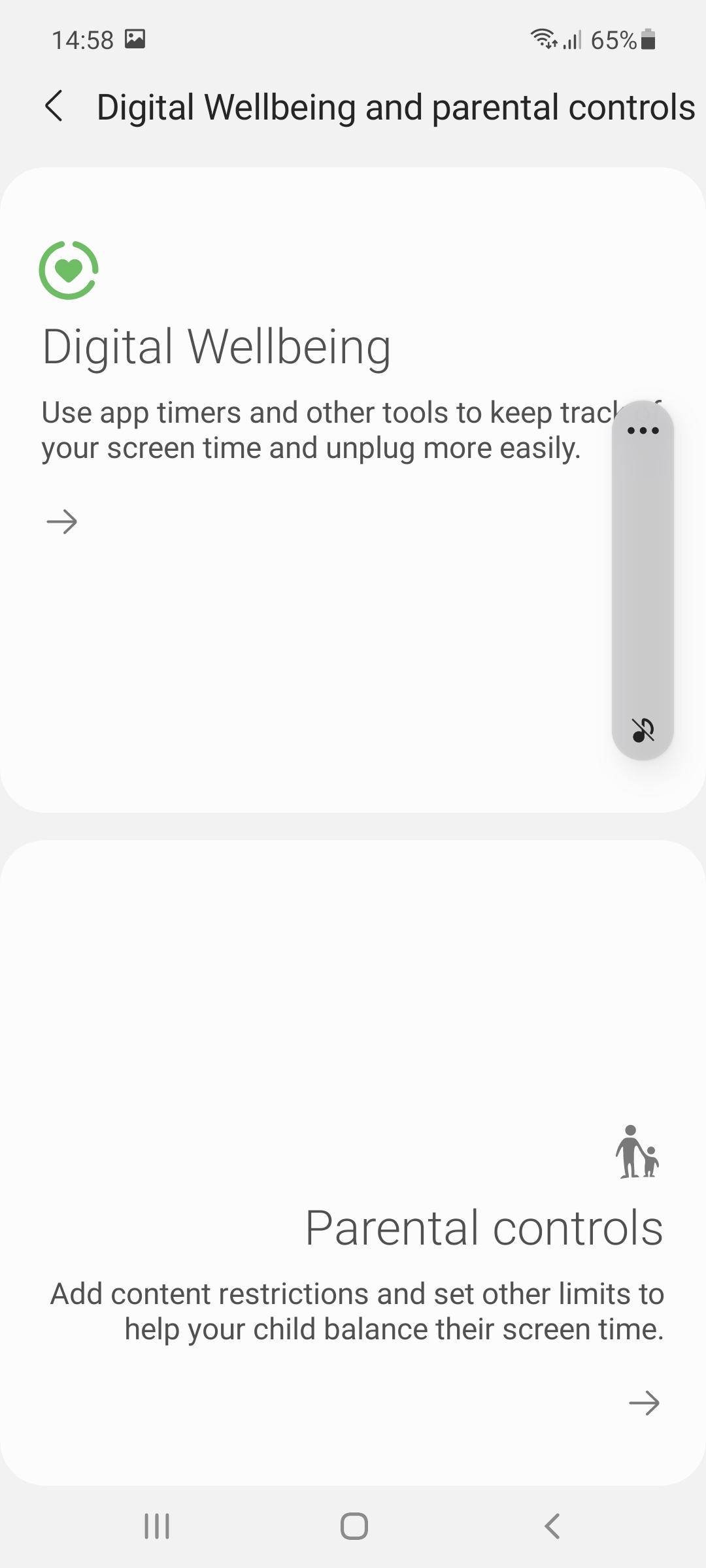The width and height of the screenshot is (706, 1568).
Task: Open recent apps from navigation bar
Action: [157, 1526]
